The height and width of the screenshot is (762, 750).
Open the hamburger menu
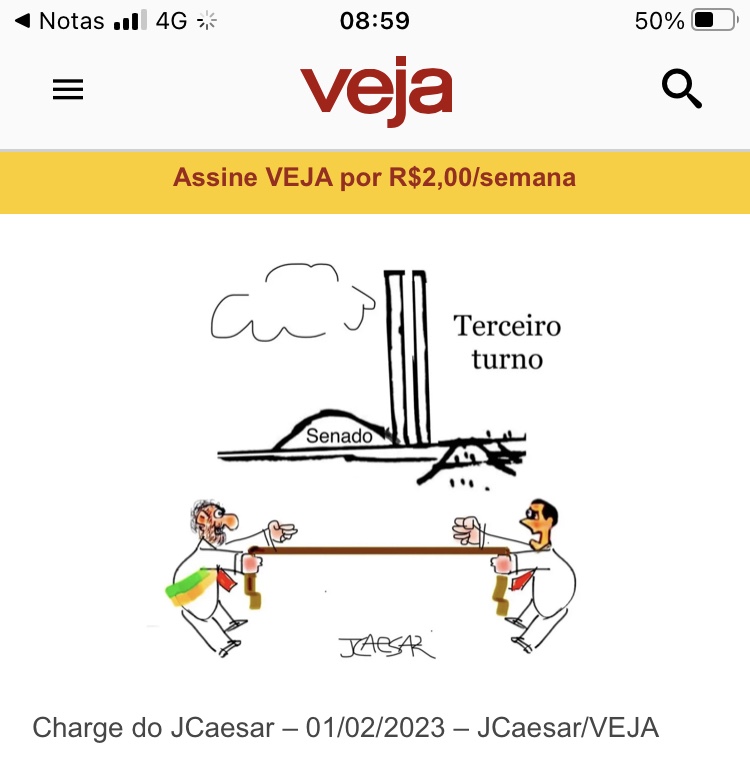coord(68,90)
